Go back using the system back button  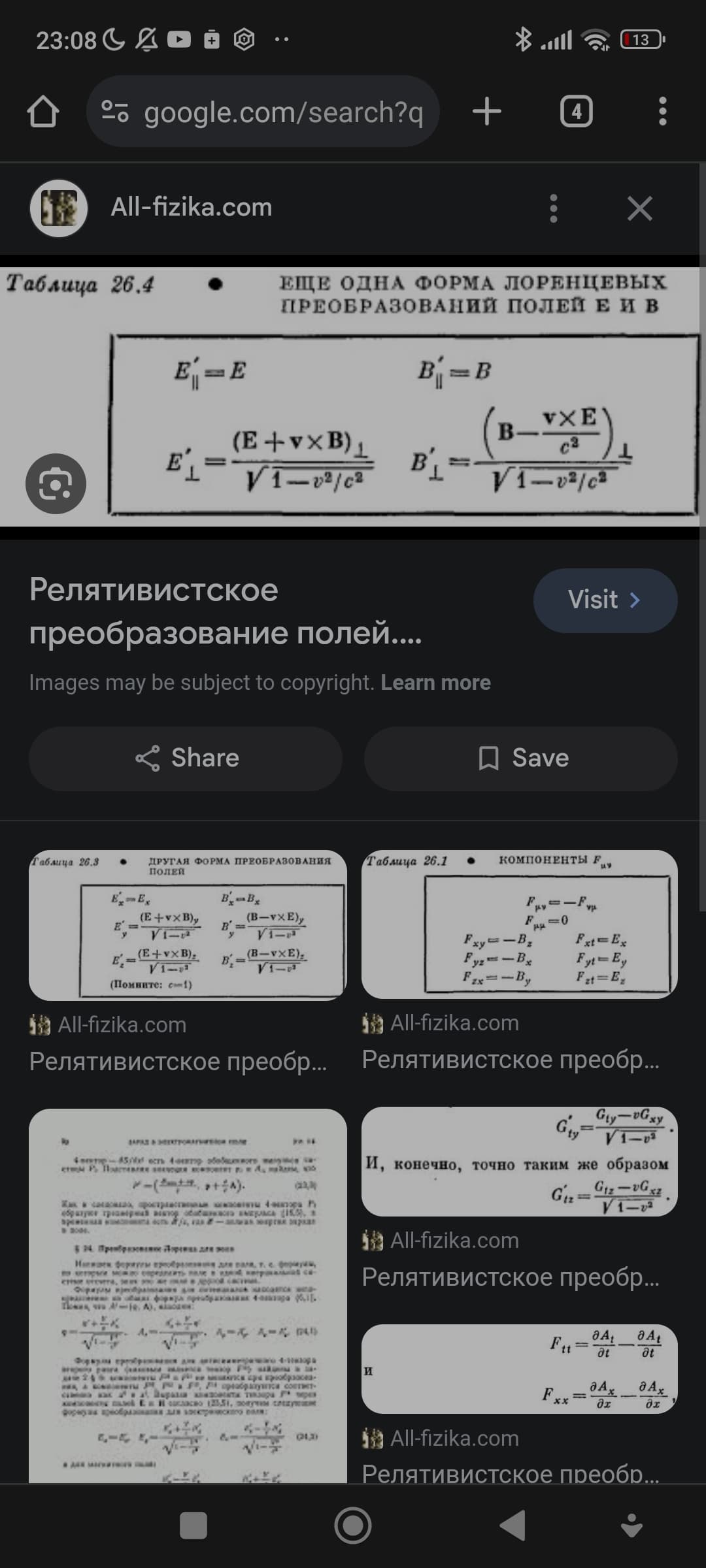(x=513, y=1526)
